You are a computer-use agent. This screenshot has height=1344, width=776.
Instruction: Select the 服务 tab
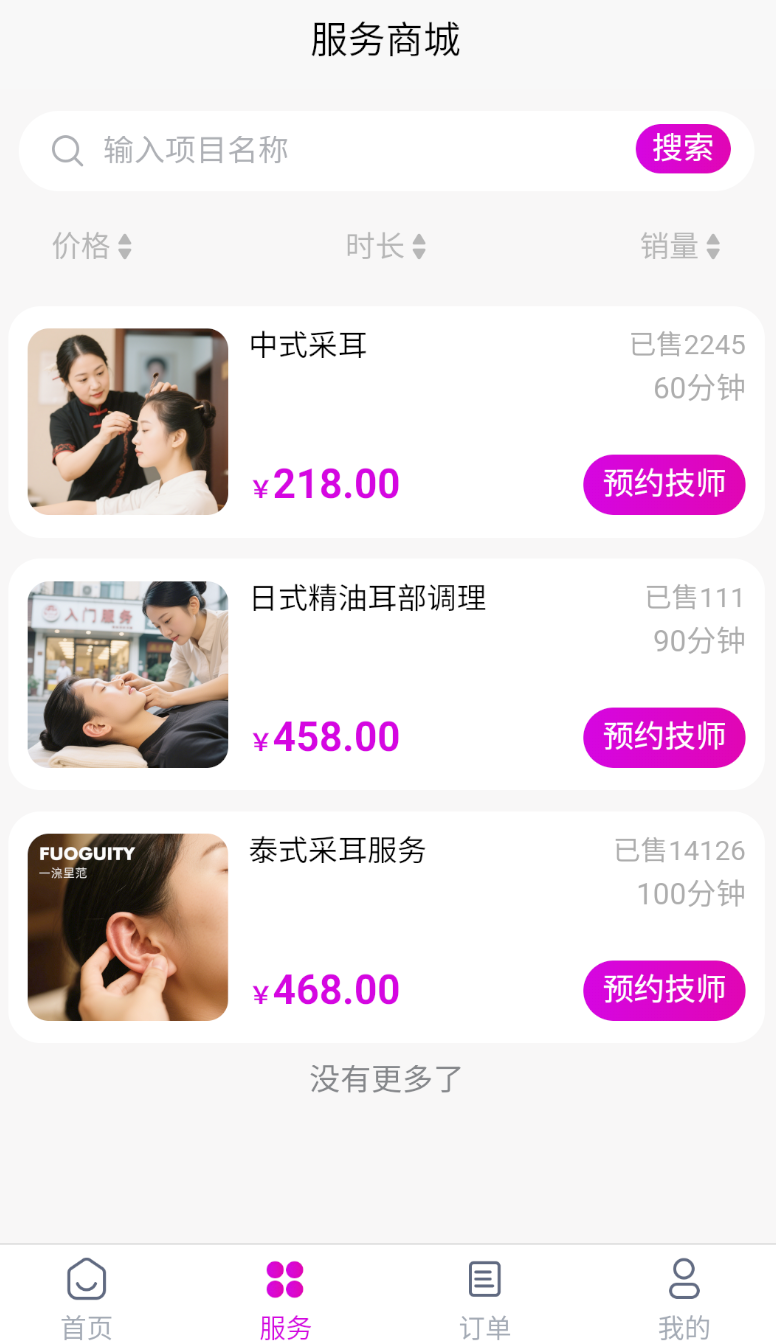pos(285,1298)
